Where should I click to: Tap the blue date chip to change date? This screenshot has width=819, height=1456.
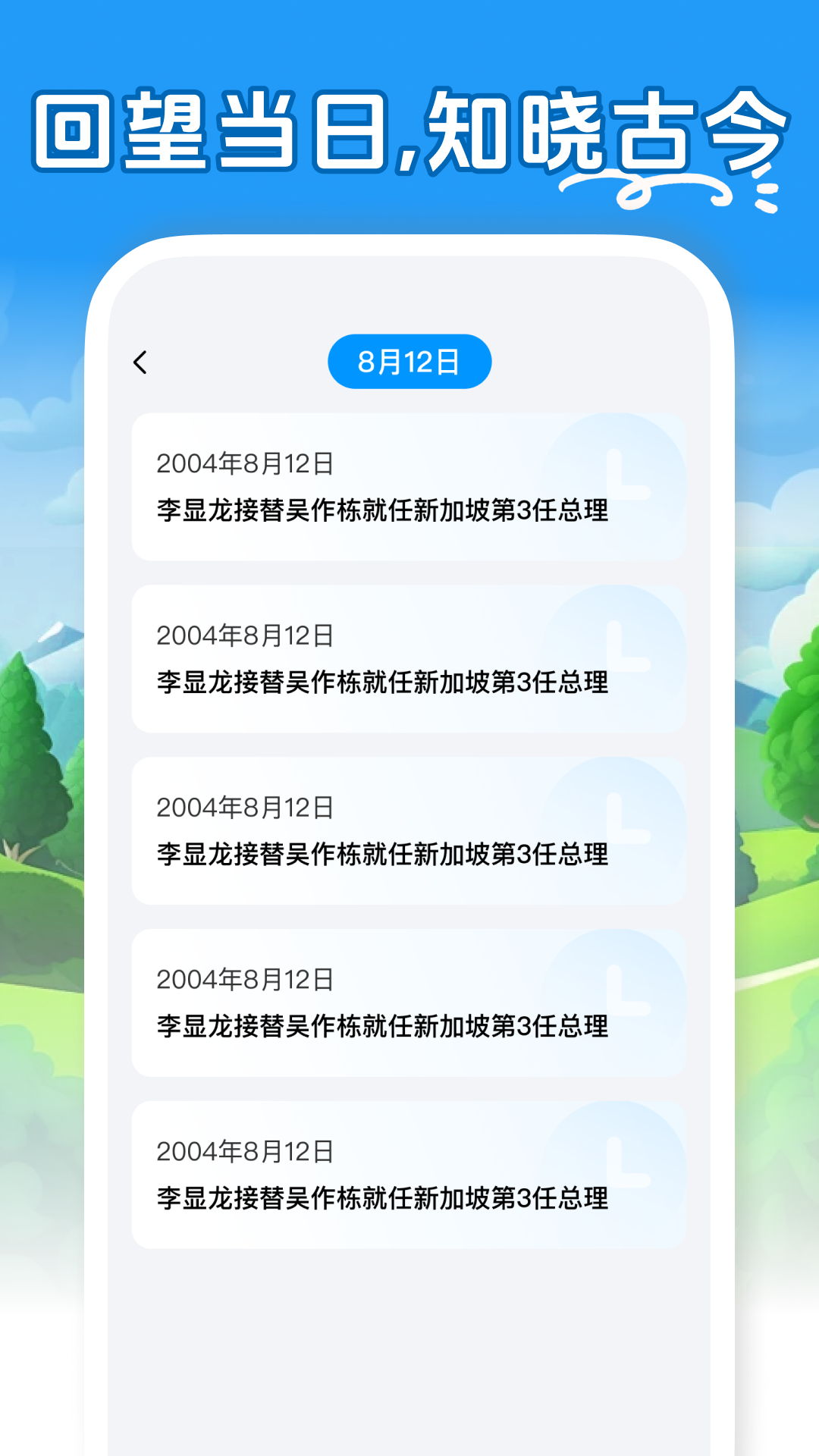(409, 362)
